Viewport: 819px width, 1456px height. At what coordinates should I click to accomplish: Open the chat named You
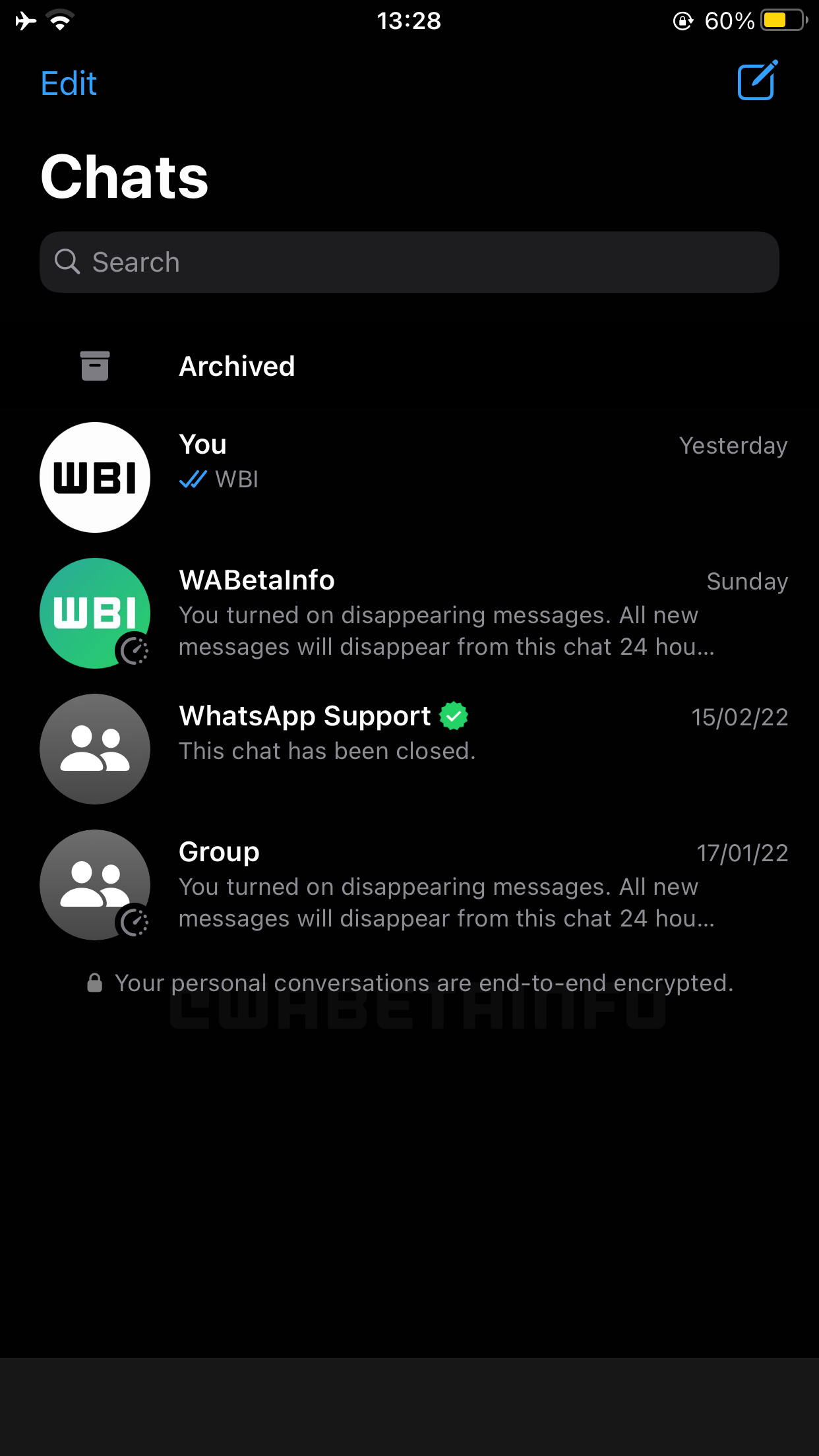(409, 477)
